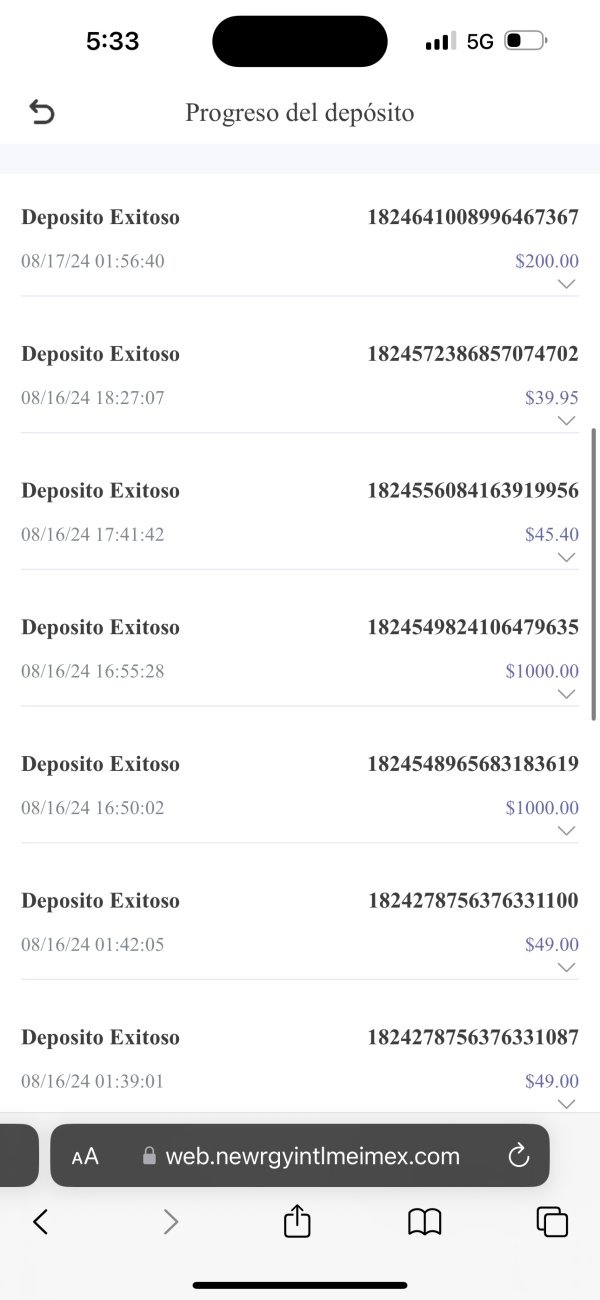Show all open Safari tabs
This screenshot has height=1300, width=600.
click(552, 1221)
